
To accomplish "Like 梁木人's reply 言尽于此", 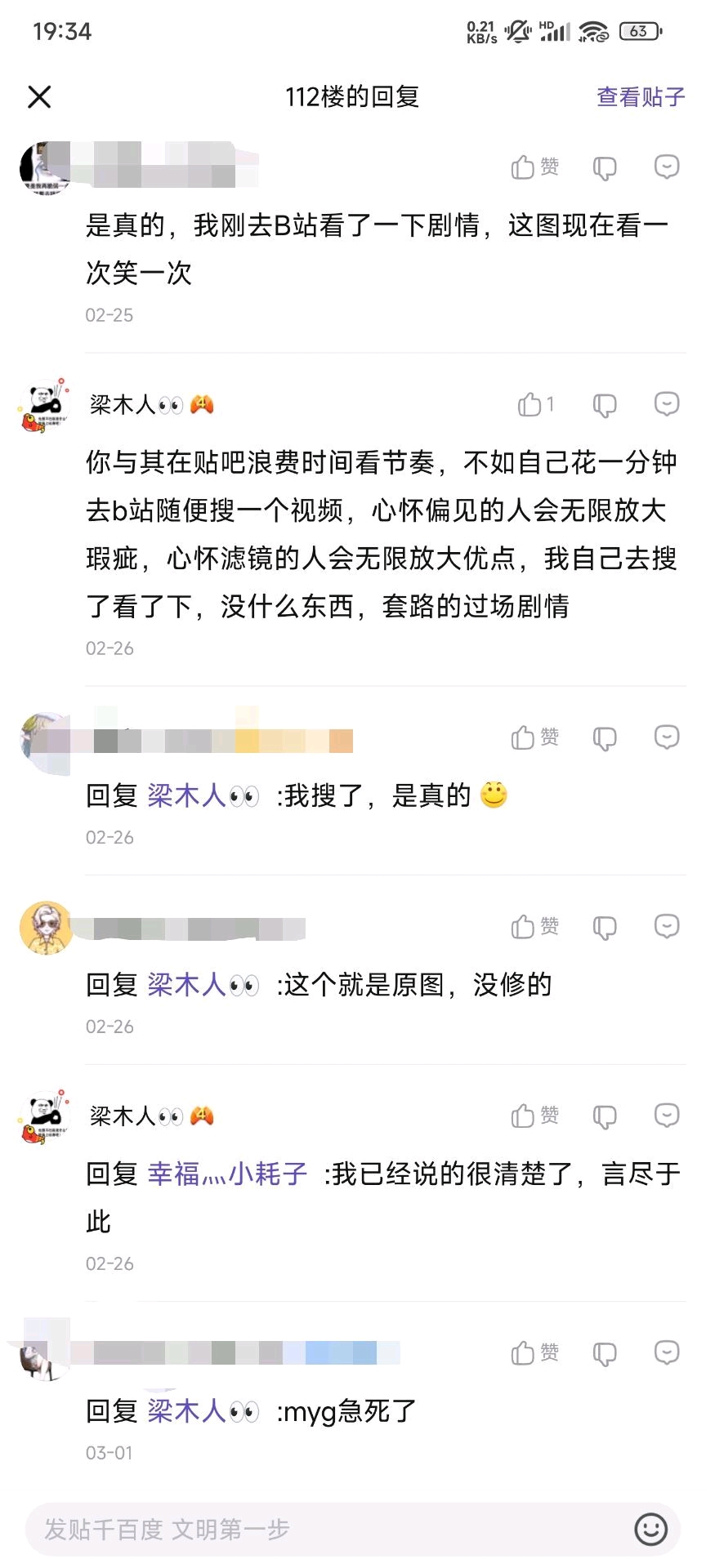I will [535, 1116].
